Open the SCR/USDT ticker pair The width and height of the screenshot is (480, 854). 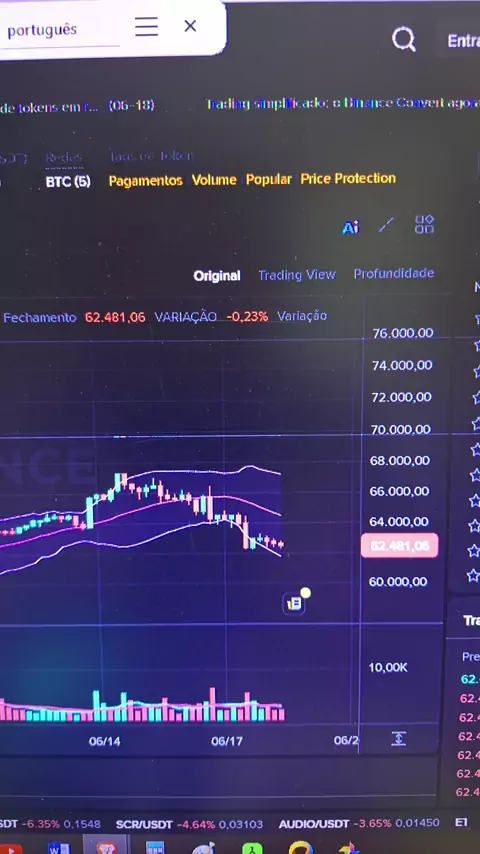click(x=144, y=825)
